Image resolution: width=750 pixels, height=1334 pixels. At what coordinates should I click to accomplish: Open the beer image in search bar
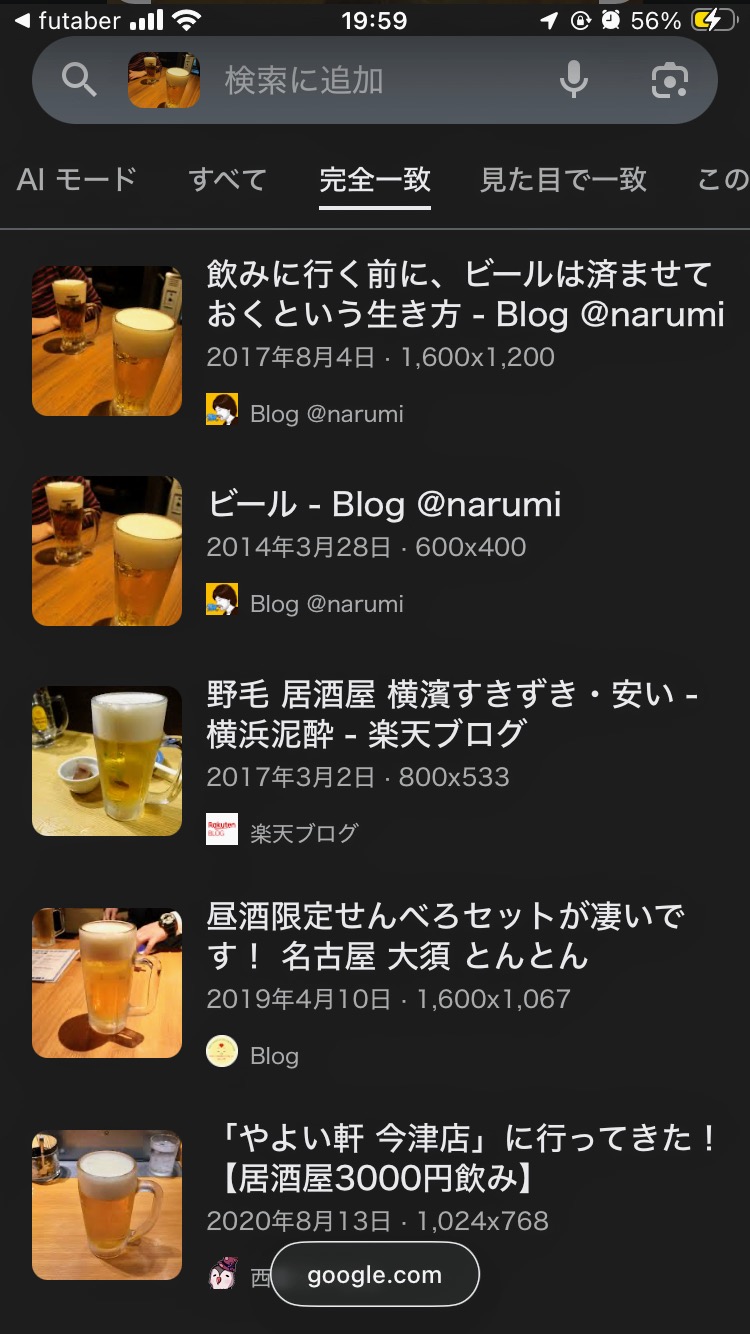point(164,80)
